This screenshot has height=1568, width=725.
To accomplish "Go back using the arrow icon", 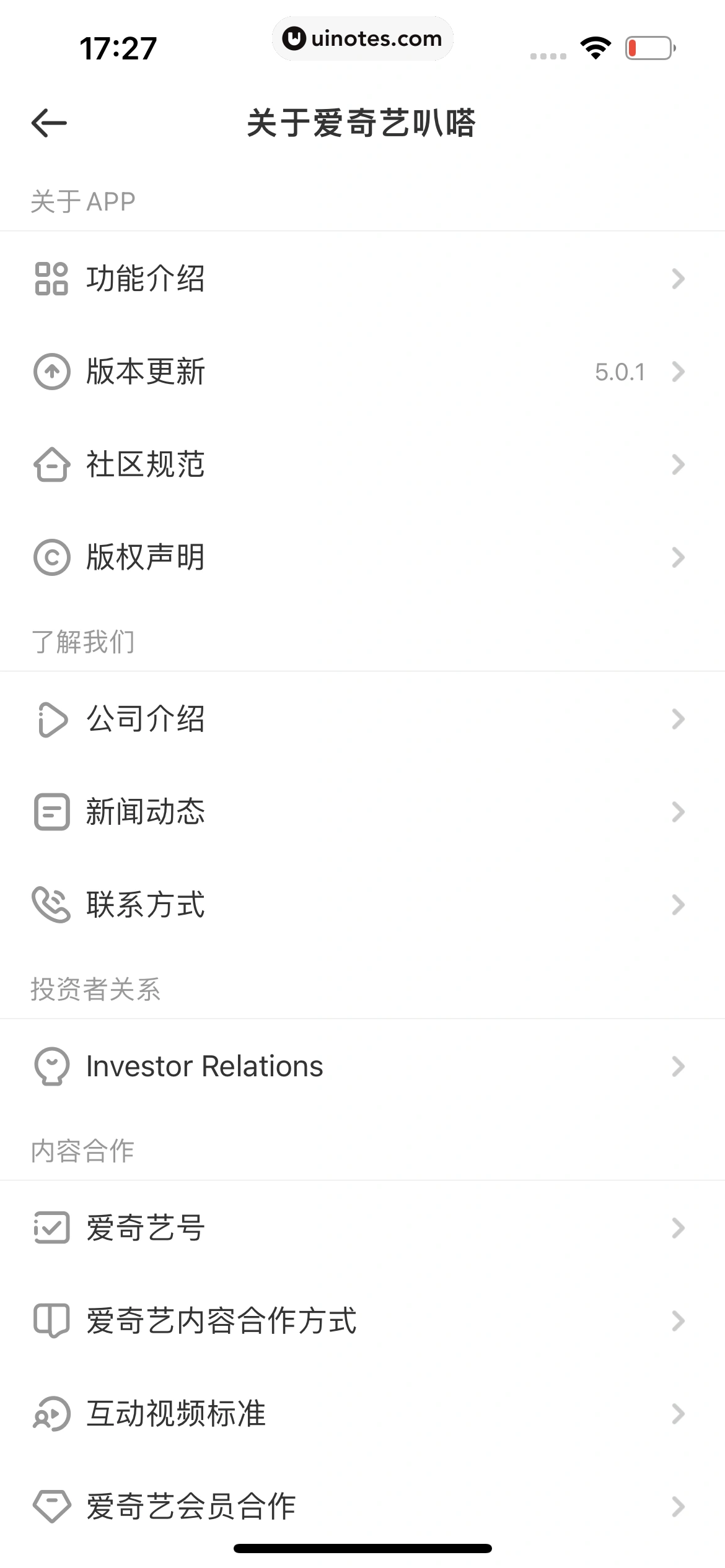I will (50, 123).
